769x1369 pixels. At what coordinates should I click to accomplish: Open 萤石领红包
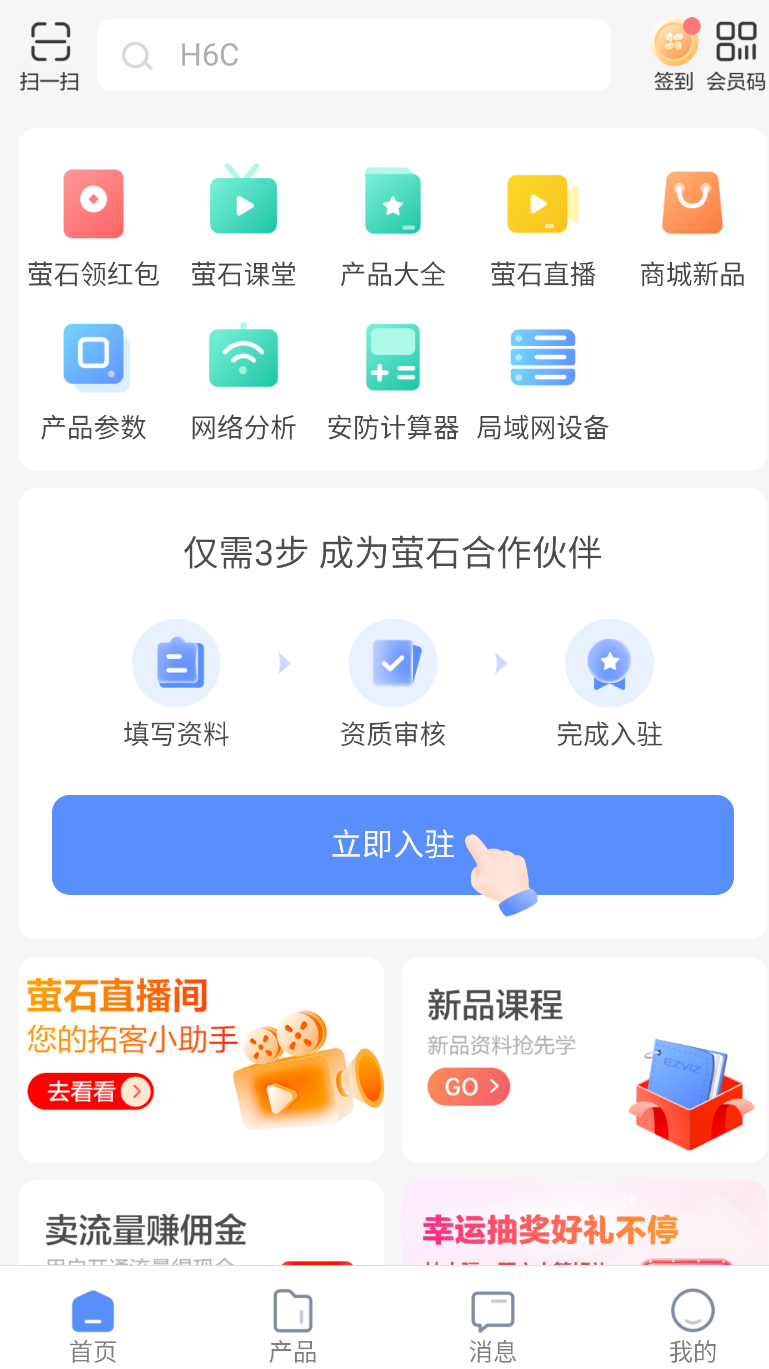[x=94, y=228]
